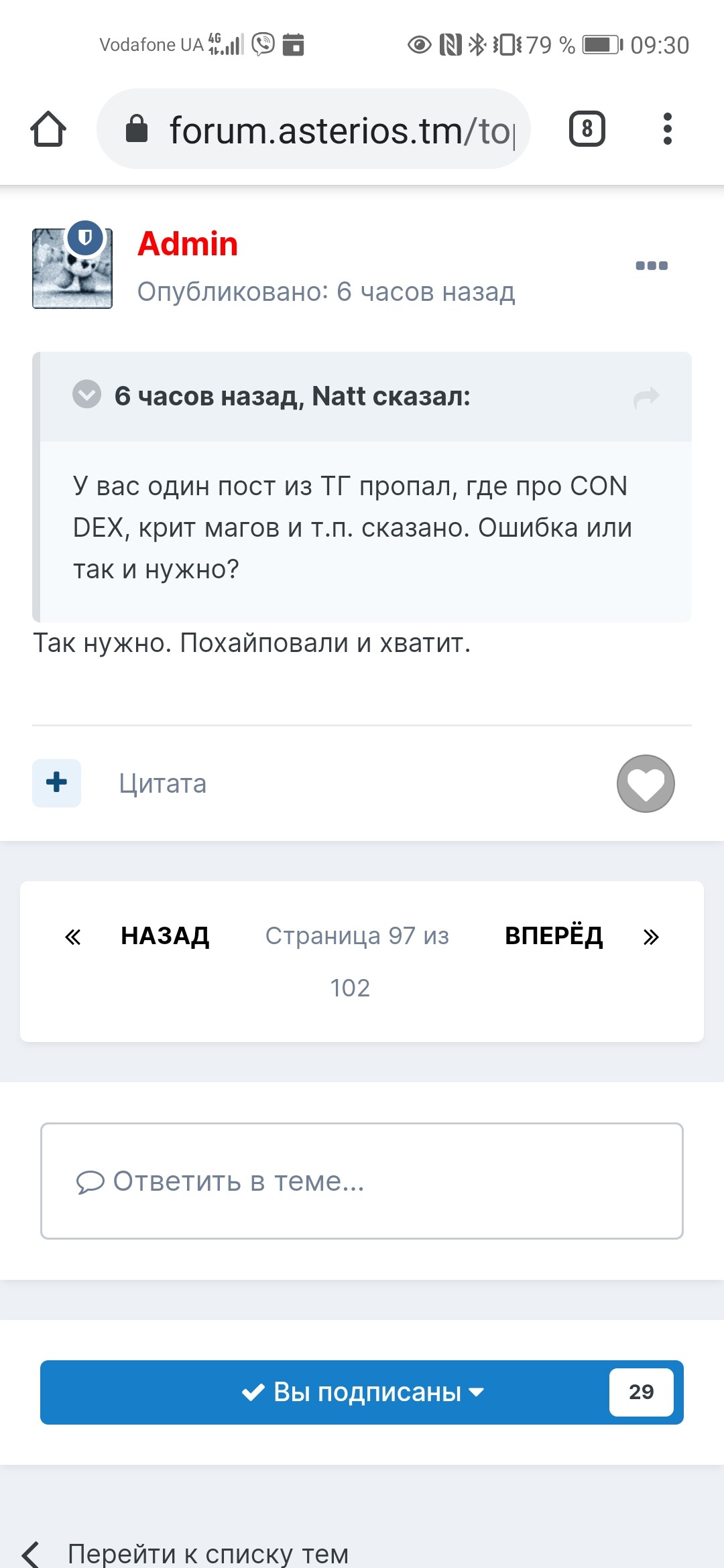The height and width of the screenshot is (1568, 724).
Task: Open the Вы подписаны subscription dropdown
Action: click(362, 1392)
